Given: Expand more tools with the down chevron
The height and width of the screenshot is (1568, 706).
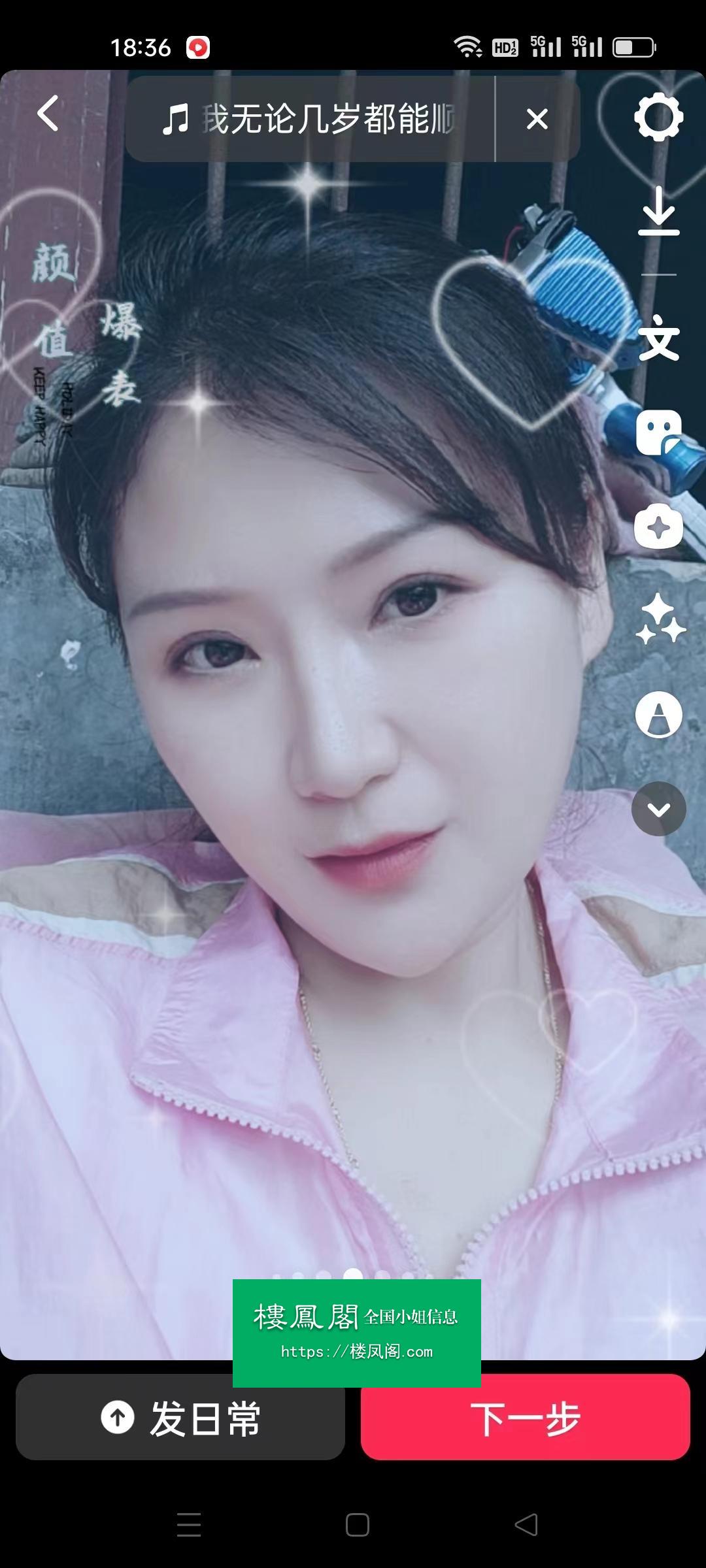Looking at the screenshot, I should [x=658, y=809].
